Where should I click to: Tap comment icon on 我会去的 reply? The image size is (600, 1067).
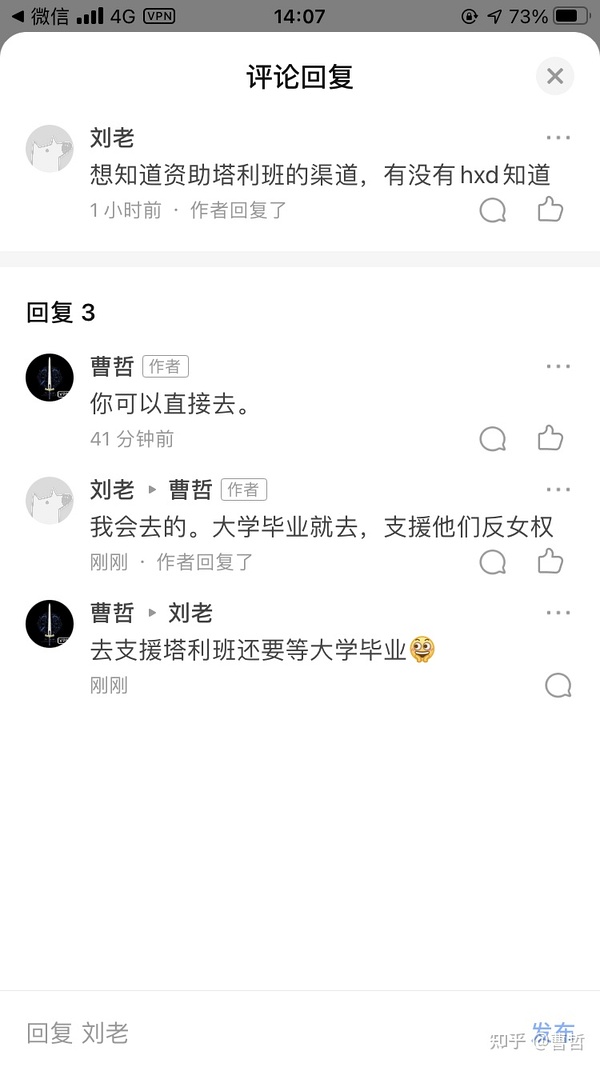[493, 562]
